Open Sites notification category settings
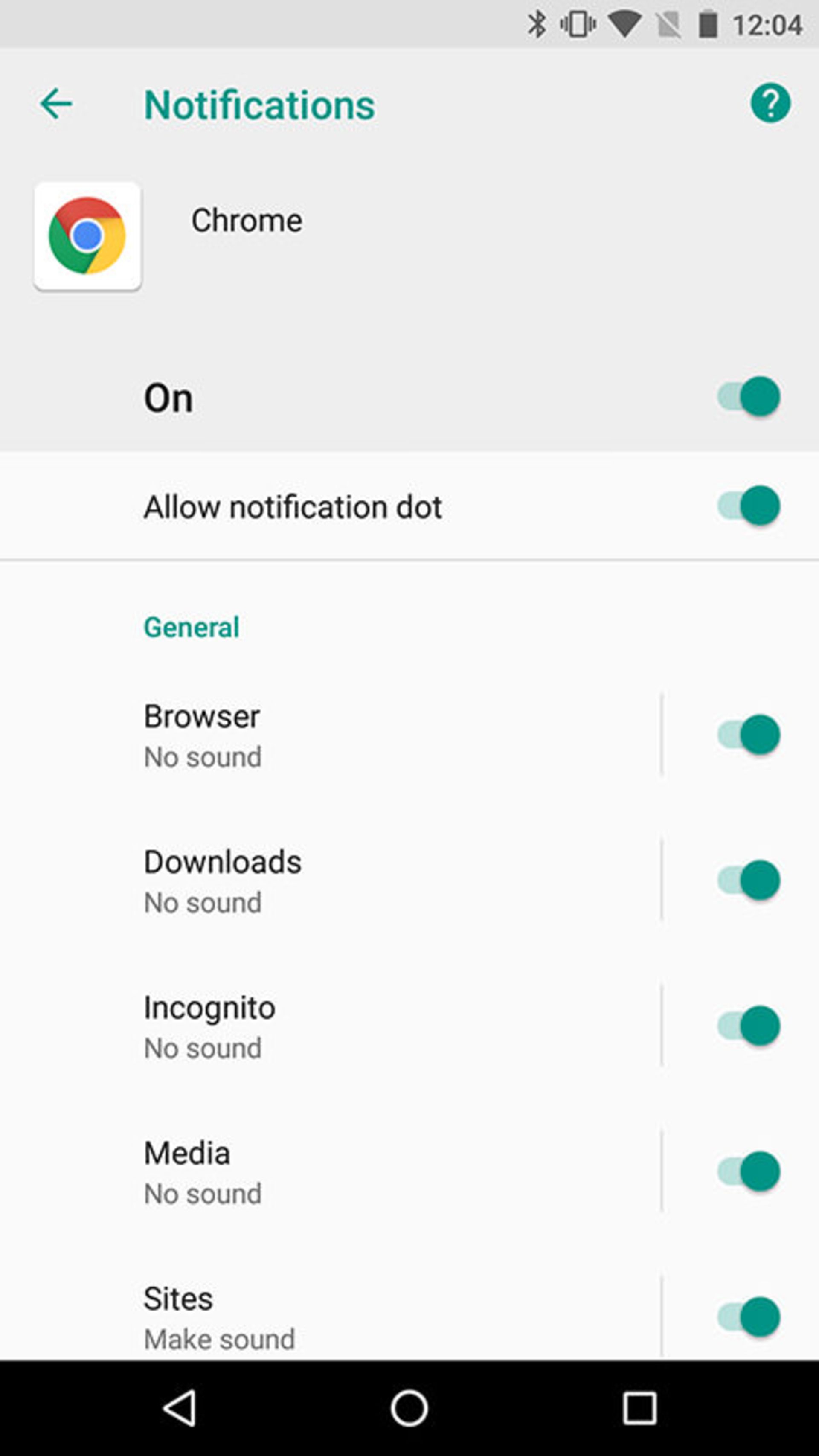This screenshot has height=1456, width=819. point(339,1317)
